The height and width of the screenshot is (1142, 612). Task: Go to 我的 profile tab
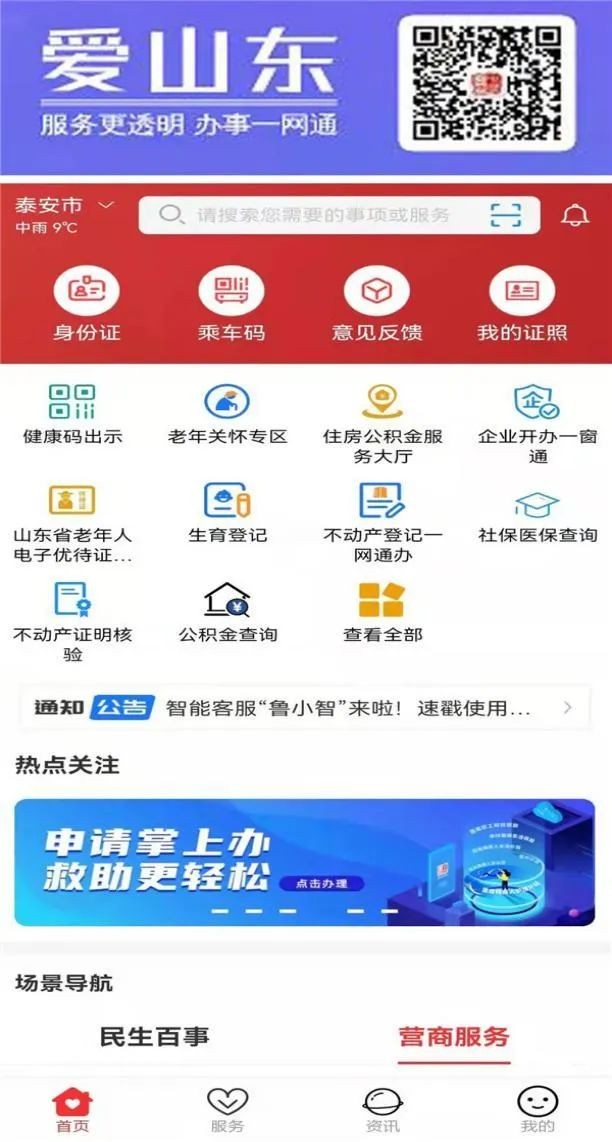537,1109
